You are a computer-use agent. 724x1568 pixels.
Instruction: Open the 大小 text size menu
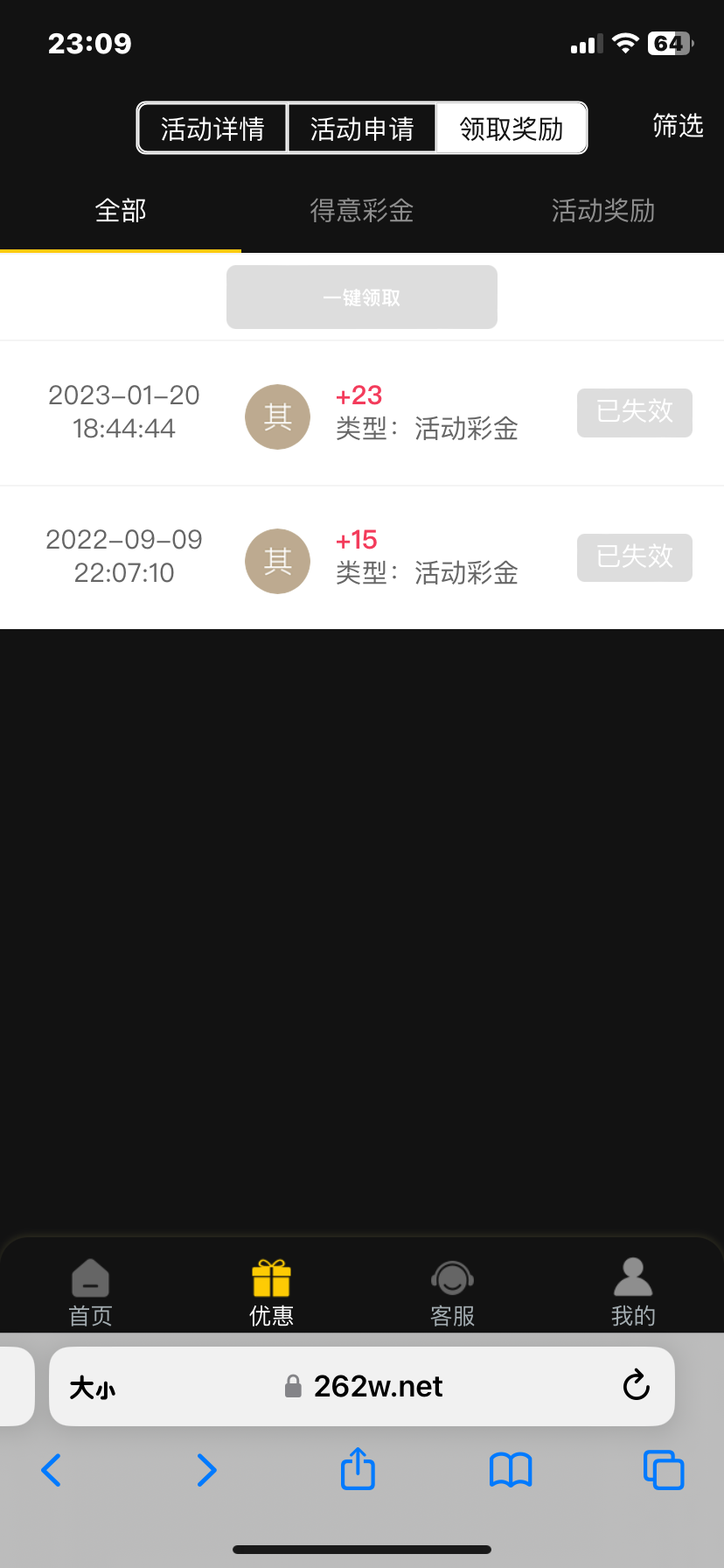click(x=93, y=1388)
